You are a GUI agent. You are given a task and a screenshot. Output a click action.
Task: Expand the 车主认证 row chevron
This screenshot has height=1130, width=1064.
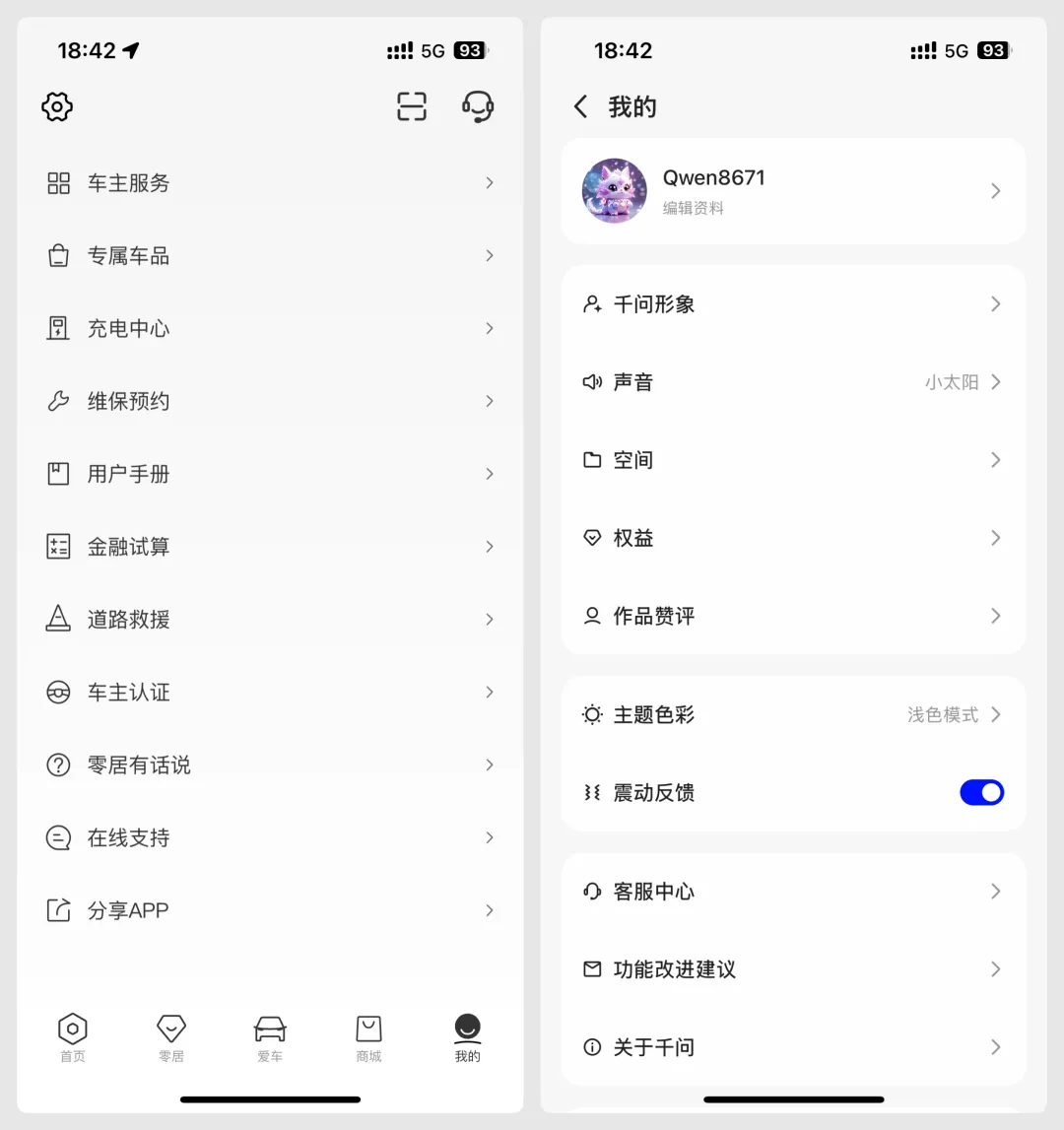[490, 692]
